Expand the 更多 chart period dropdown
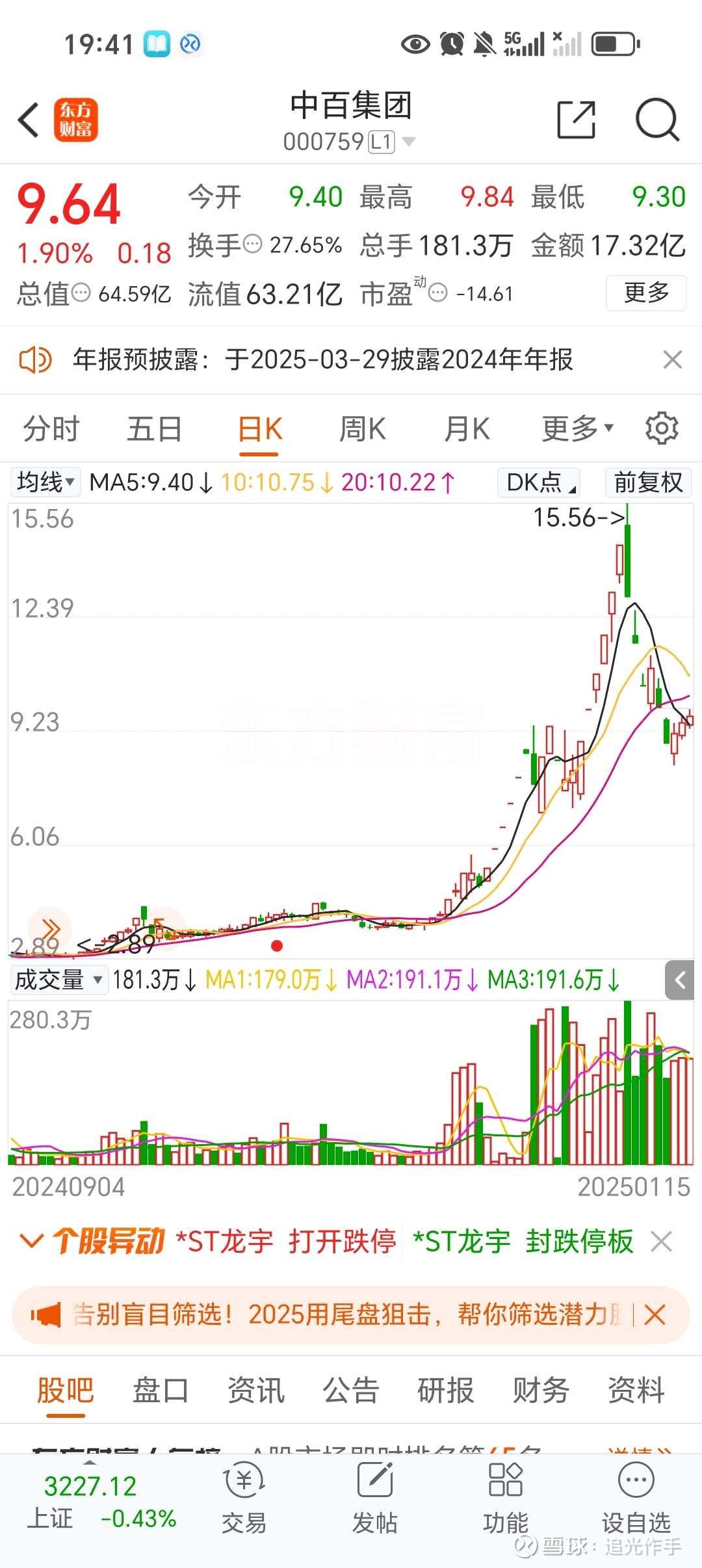This screenshot has width=702, height=1568. 577,429
